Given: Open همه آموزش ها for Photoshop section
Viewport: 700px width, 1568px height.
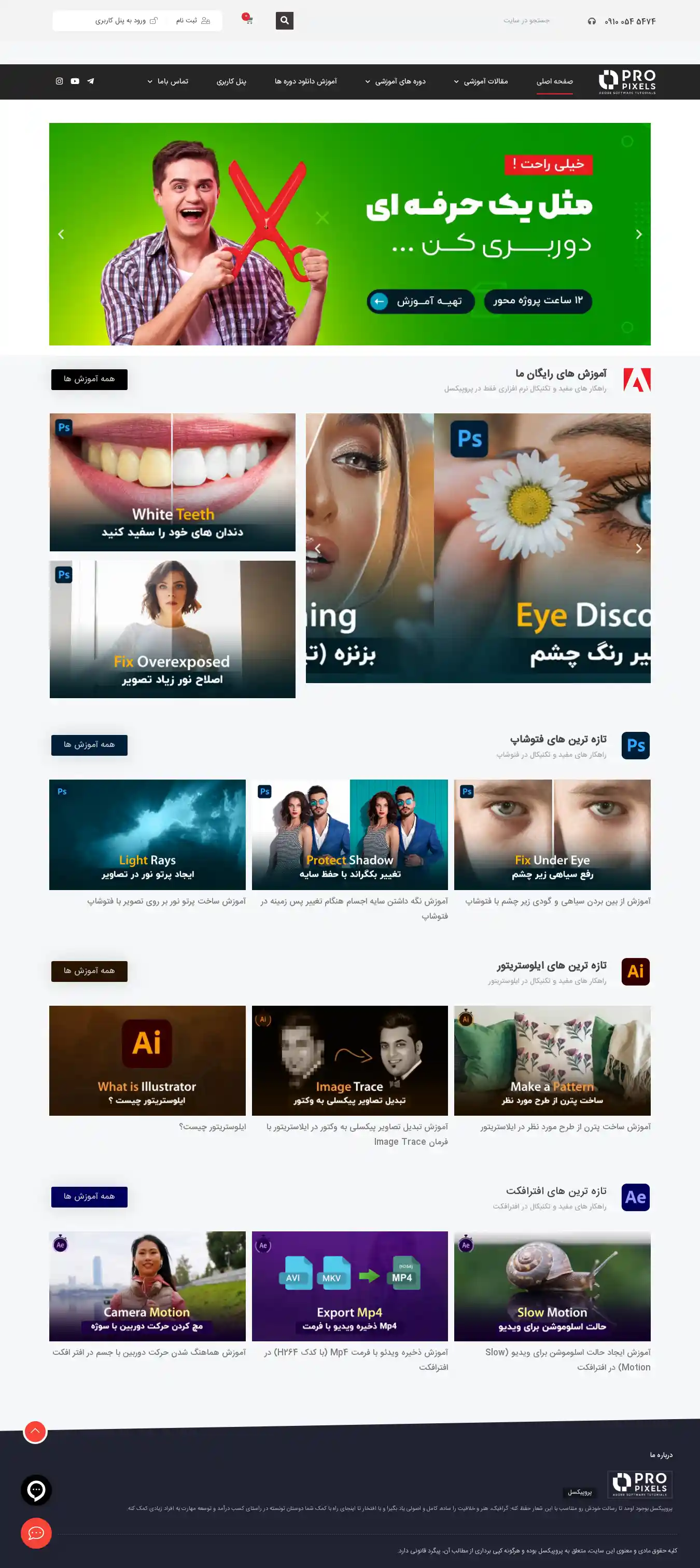Looking at the screenshot, I should click(90, 745).
